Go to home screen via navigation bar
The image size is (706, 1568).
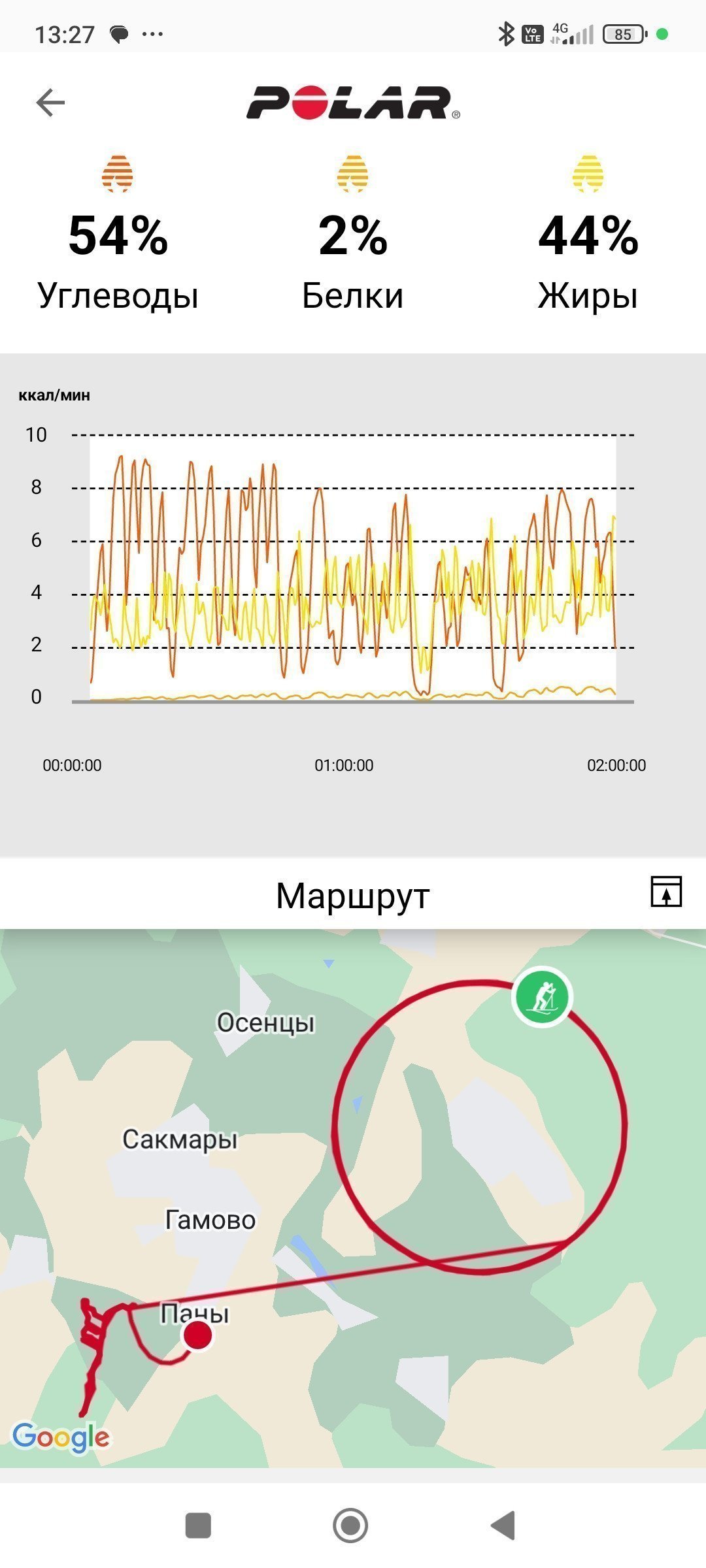(x=350, y=1526)
